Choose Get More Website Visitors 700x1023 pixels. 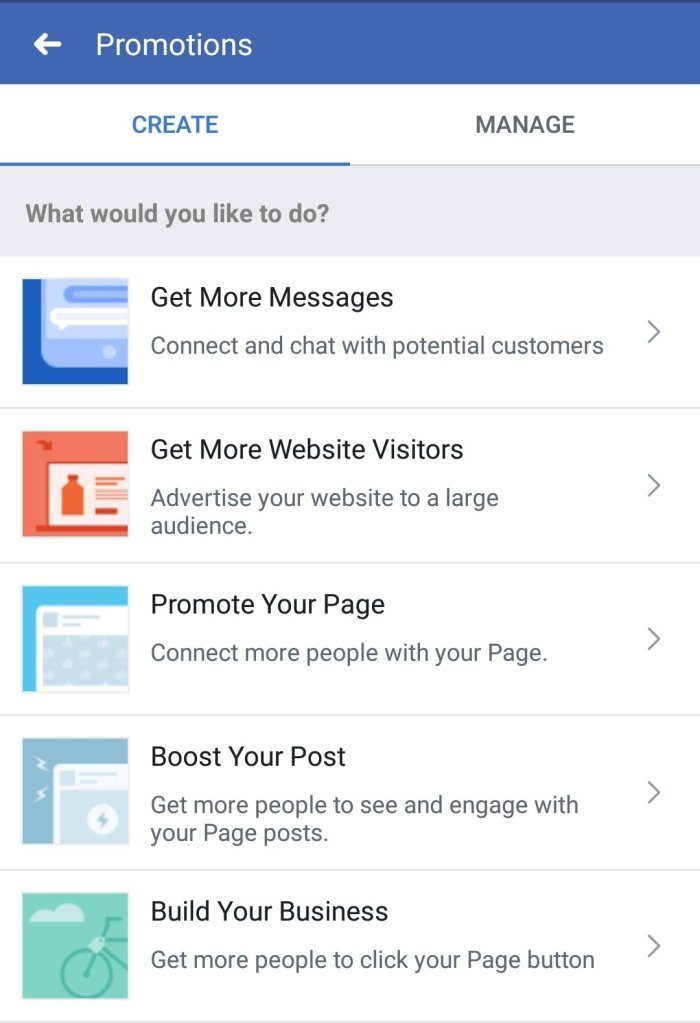[350, 485]
